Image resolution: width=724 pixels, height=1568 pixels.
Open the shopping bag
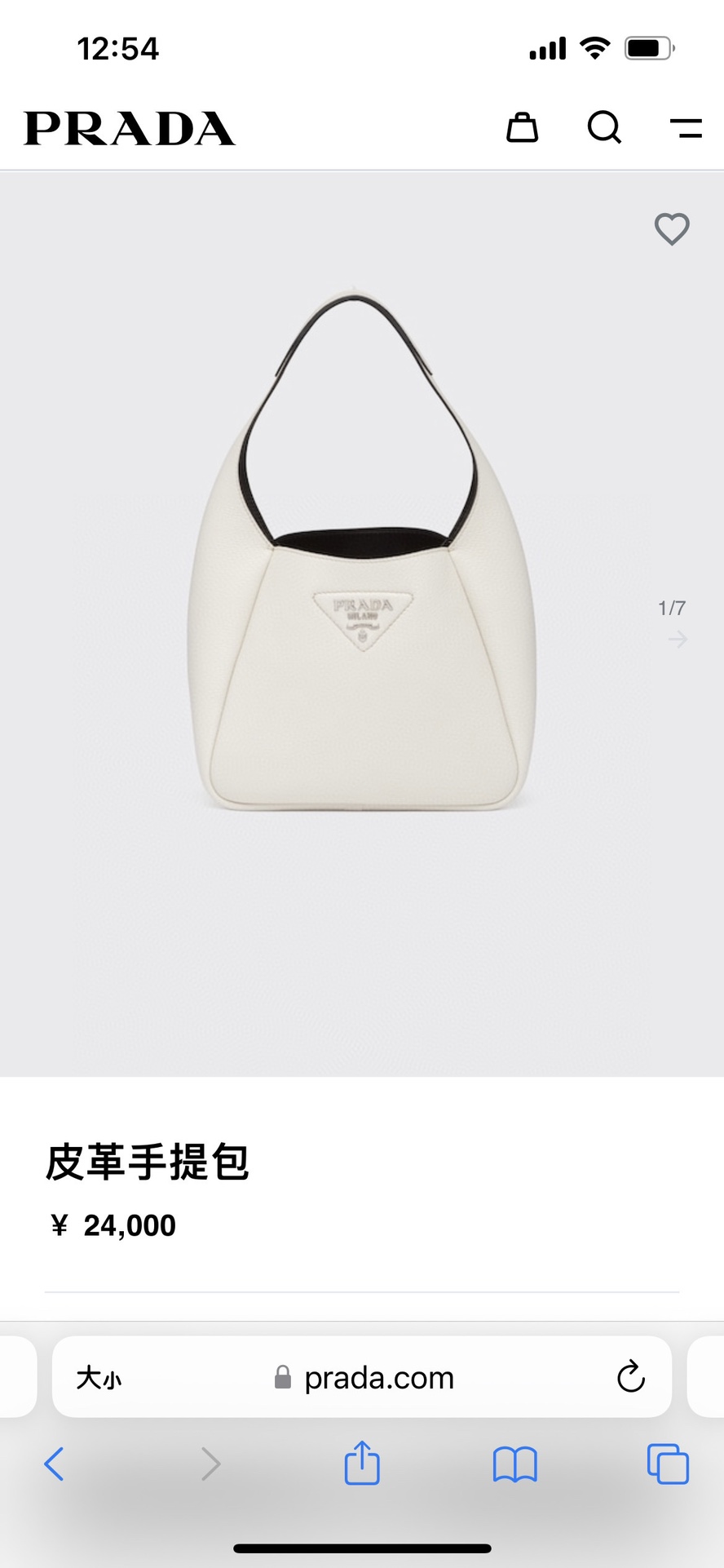point(522,127)
